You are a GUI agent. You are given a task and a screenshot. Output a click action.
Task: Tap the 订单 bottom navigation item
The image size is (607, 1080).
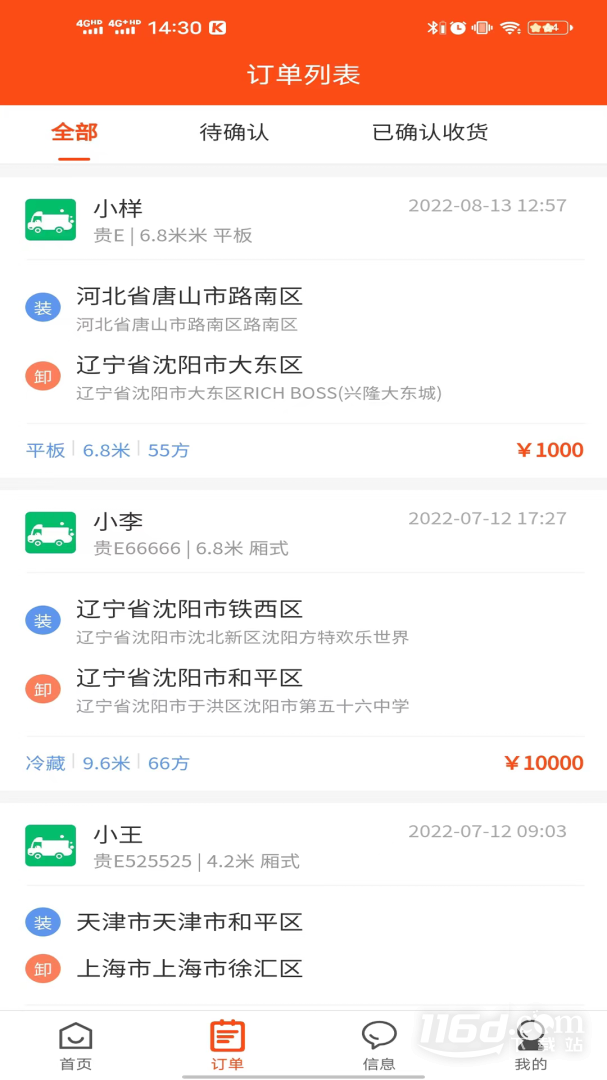(227, 1046)
